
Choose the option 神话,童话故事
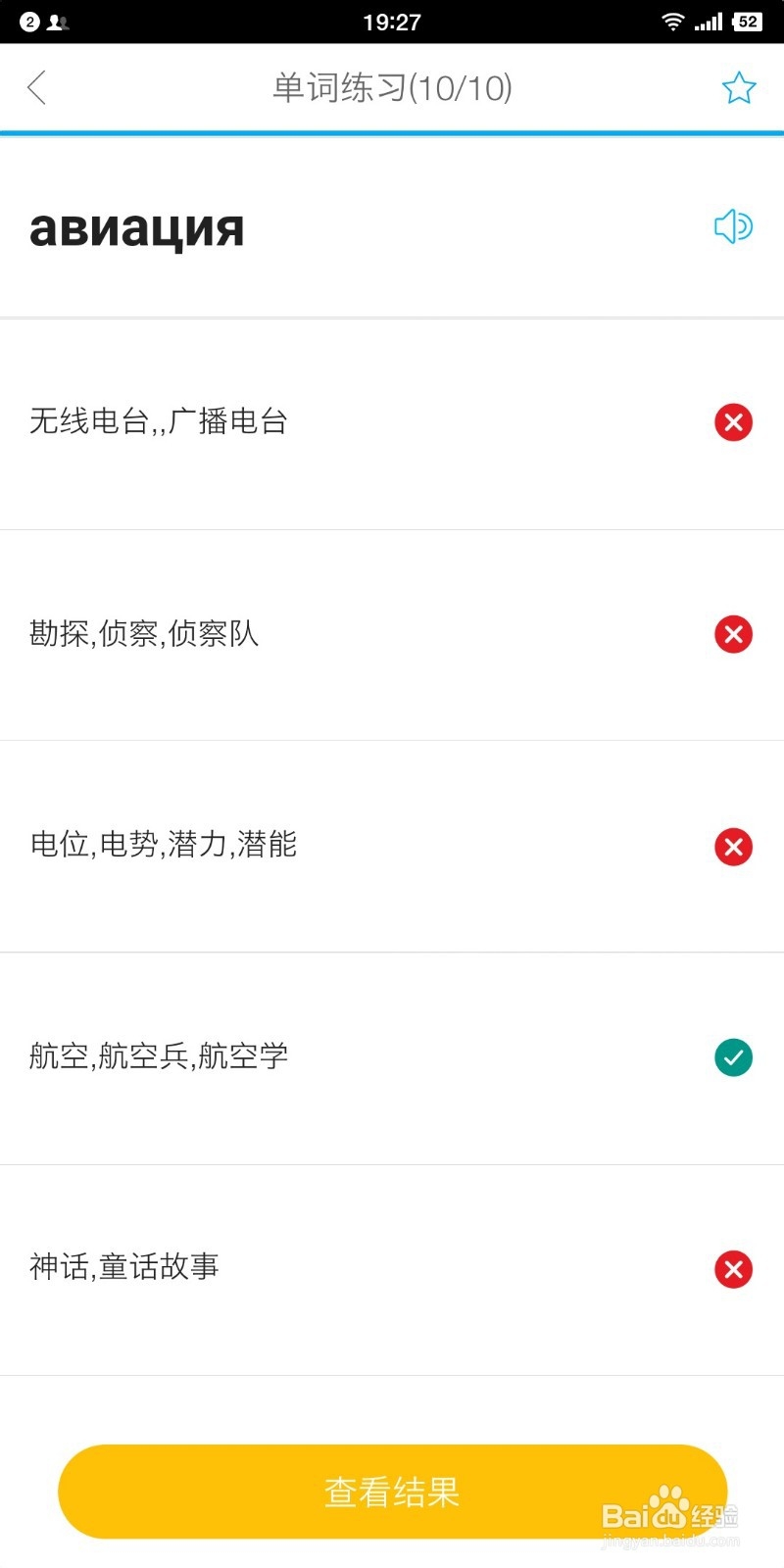(x=392, y=1270)
